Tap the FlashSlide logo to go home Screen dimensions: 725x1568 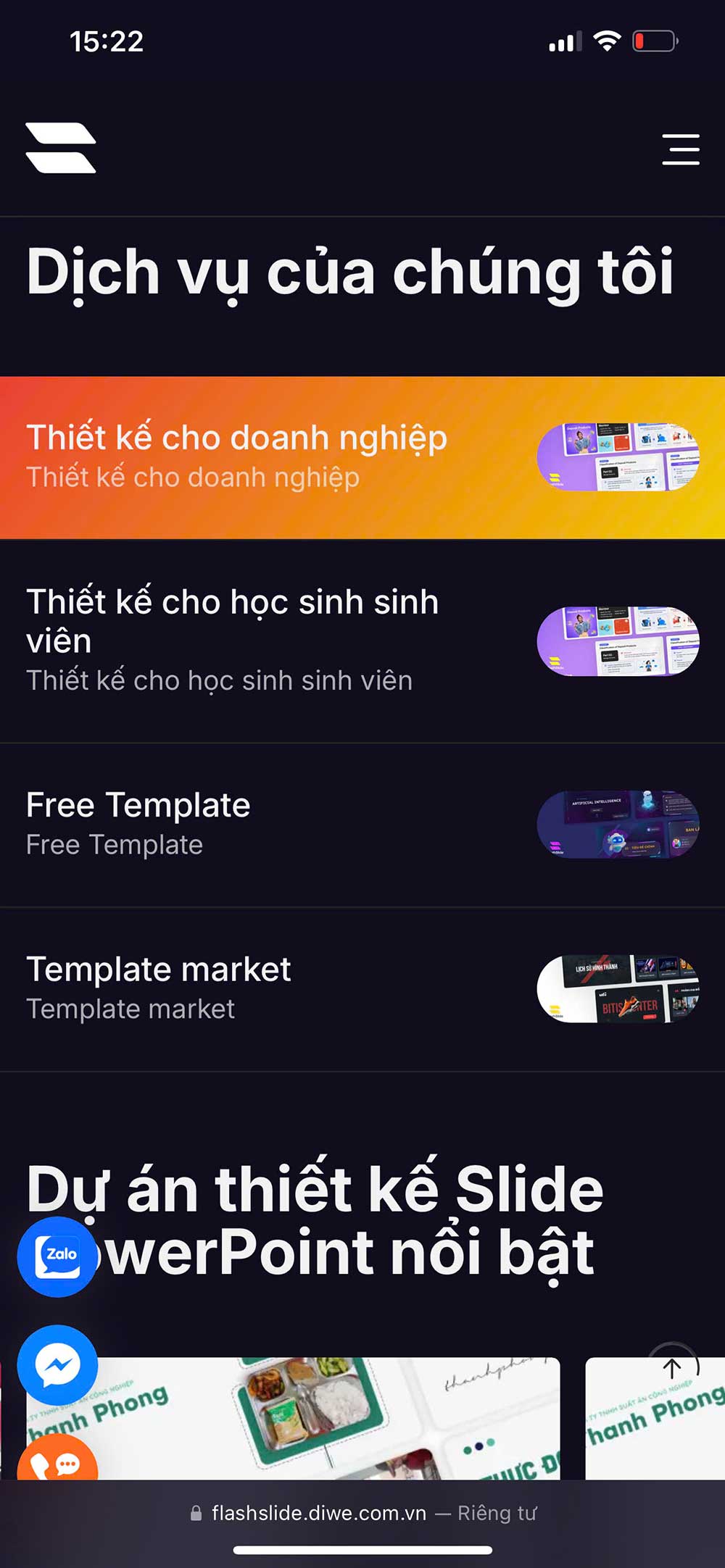[x=61, y=148]
